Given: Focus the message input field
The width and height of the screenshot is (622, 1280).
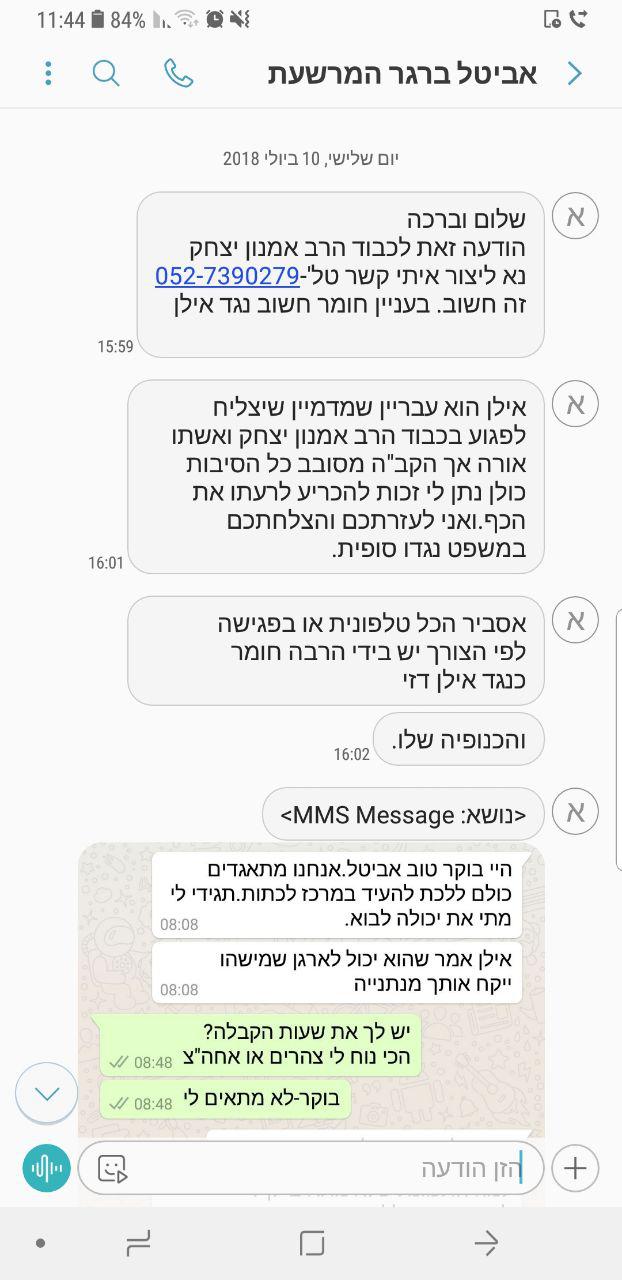Looking at the screenshot, I should pos(330,1168).
